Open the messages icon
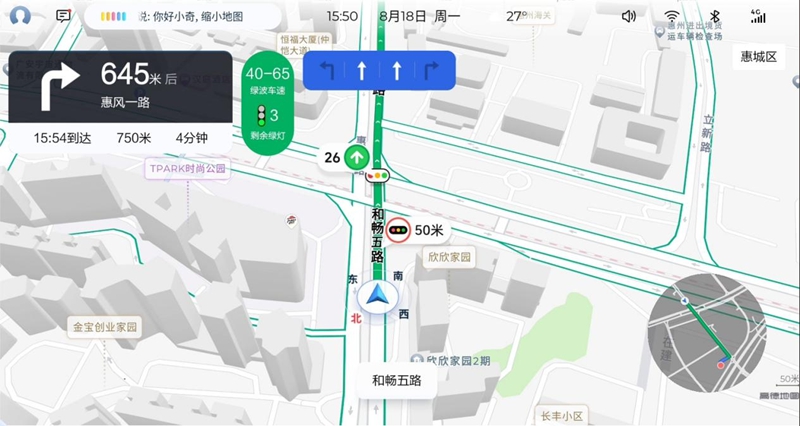Image resolution: width=800 pixels, height=426 pixels. click(63, 16)
